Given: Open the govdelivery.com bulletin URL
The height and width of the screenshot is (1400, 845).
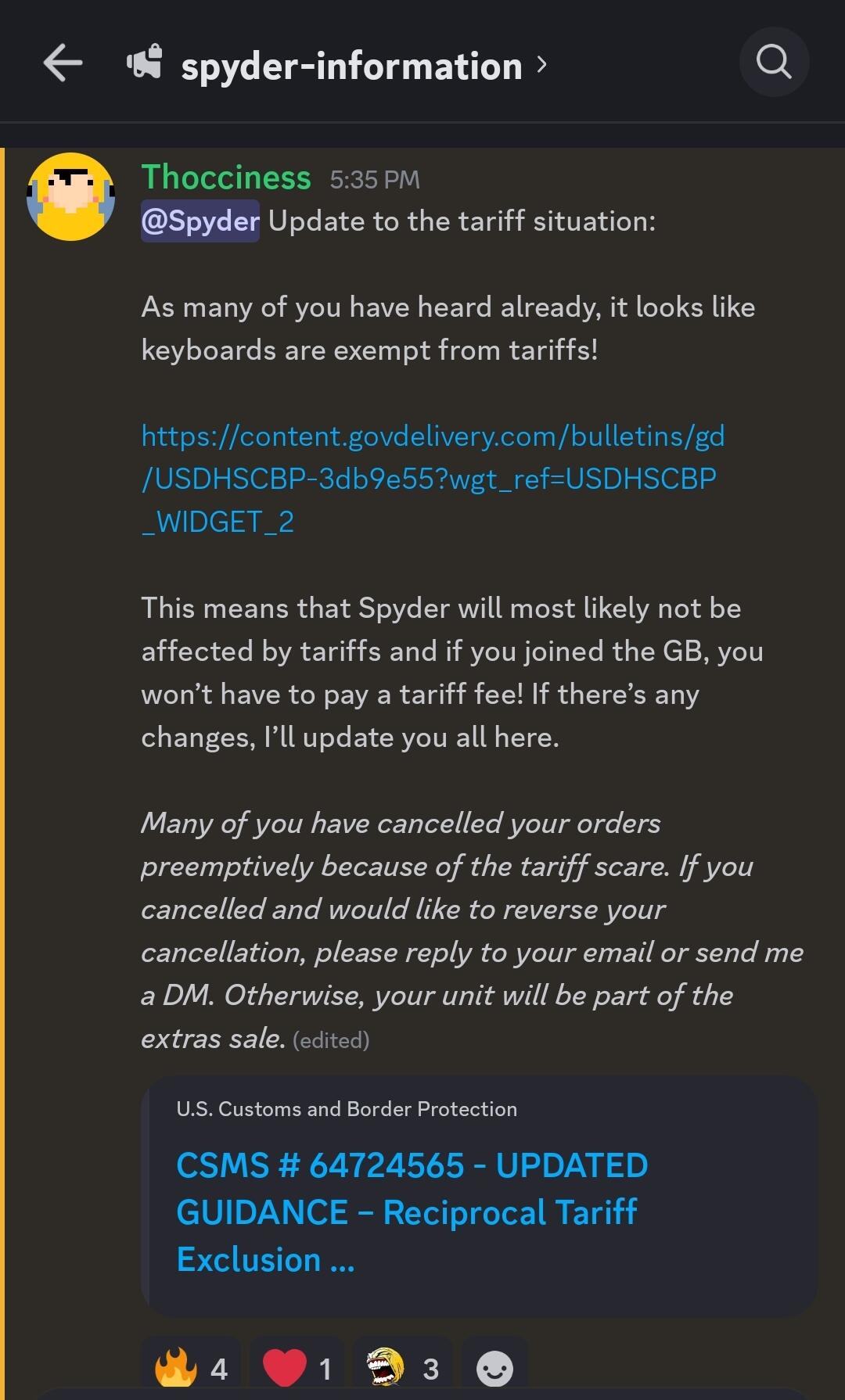Looking at the screenshot, I should 433,478.
